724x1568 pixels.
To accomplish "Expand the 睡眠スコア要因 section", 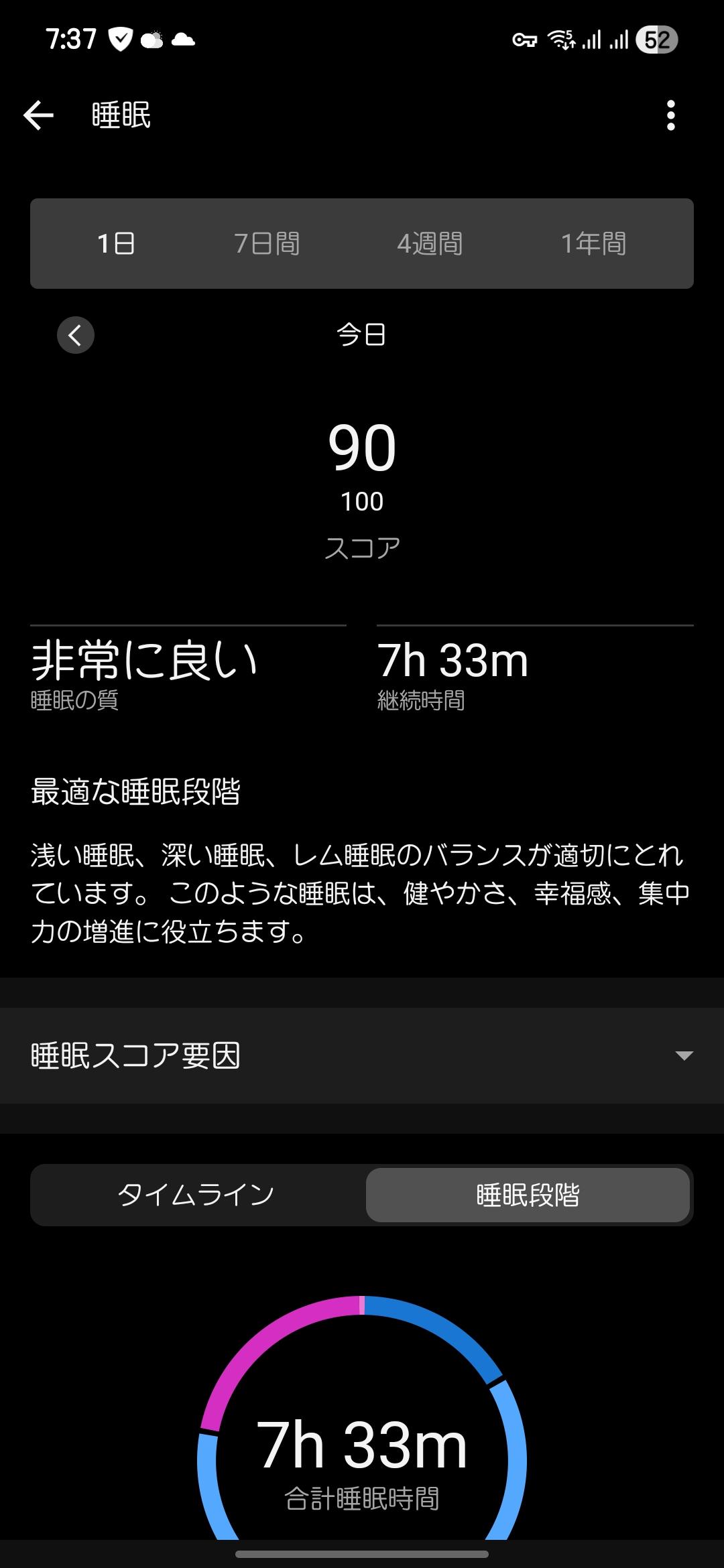I will coord(362,1055).
